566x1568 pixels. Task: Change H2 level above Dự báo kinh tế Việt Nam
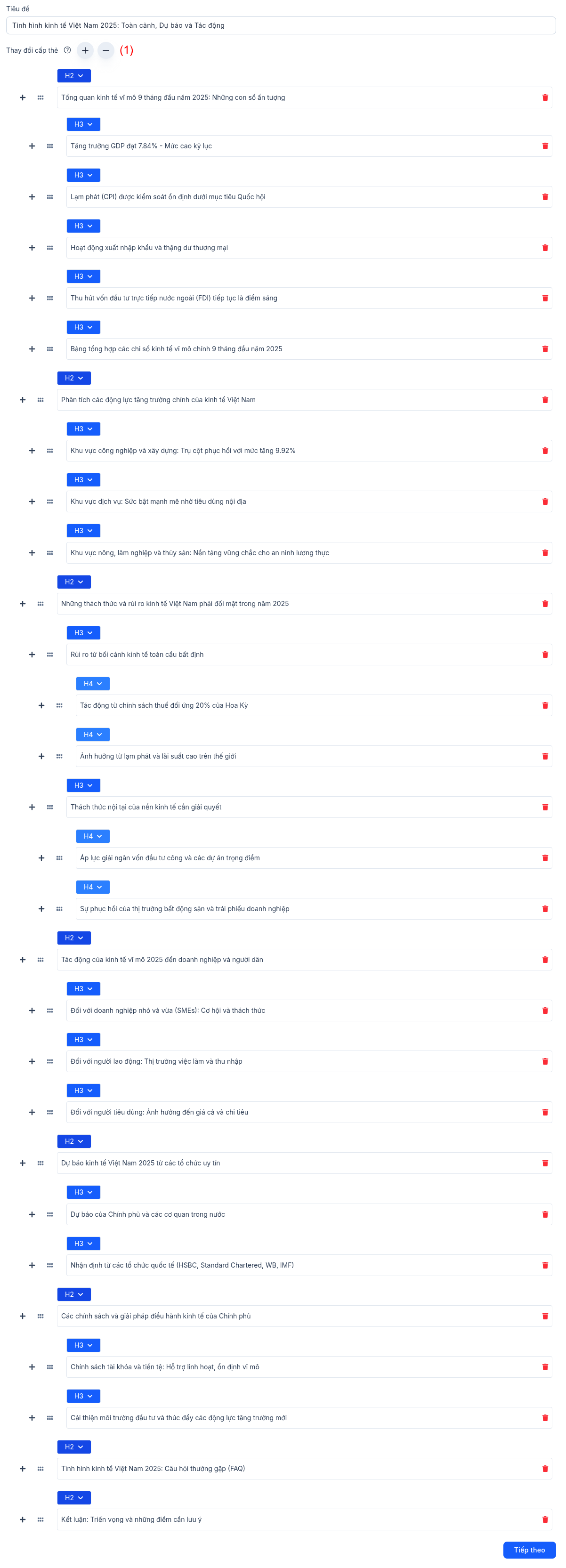point(73,1141)
